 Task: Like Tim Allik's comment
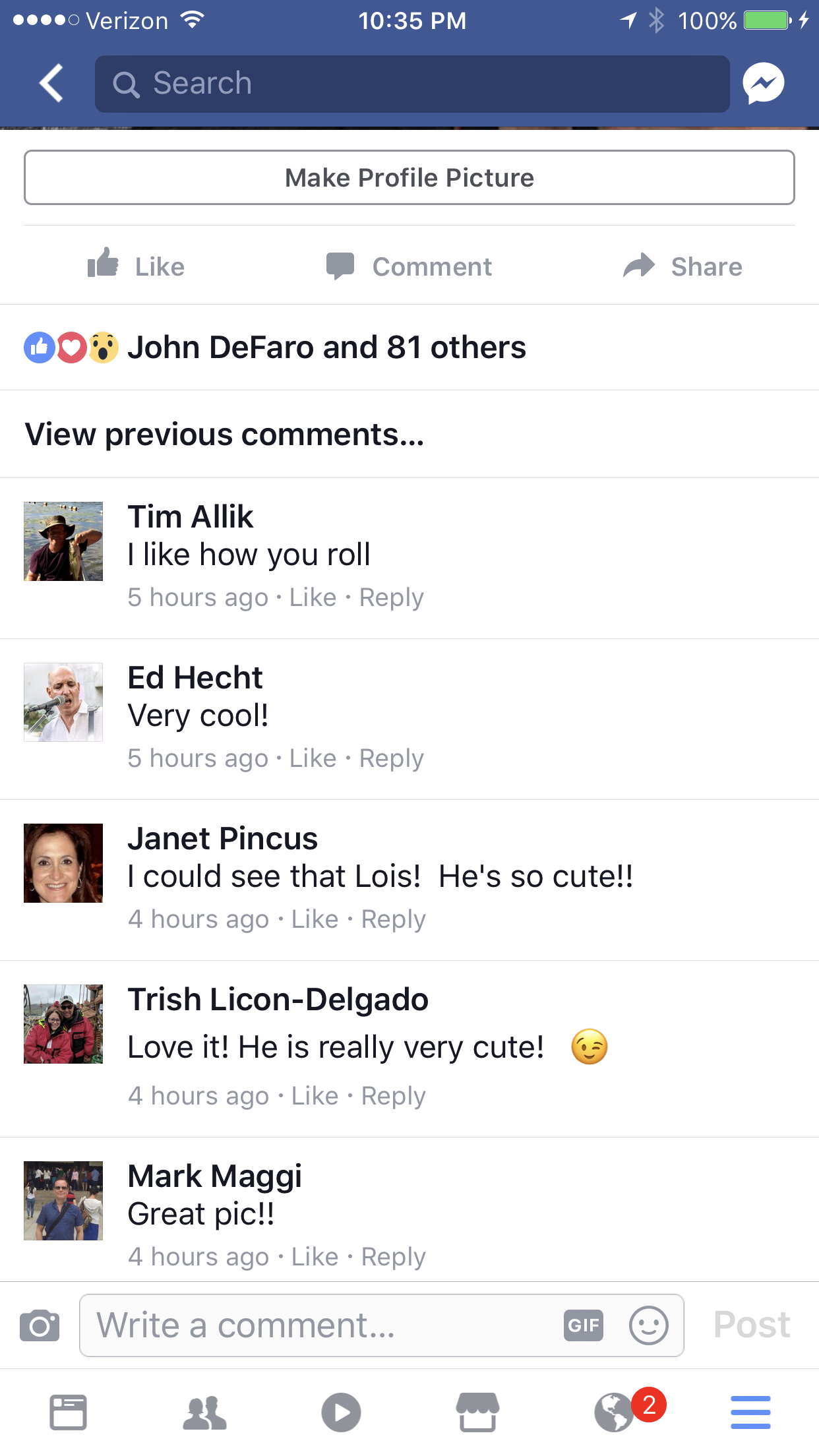pyautogui.click(x=313, y=597)
